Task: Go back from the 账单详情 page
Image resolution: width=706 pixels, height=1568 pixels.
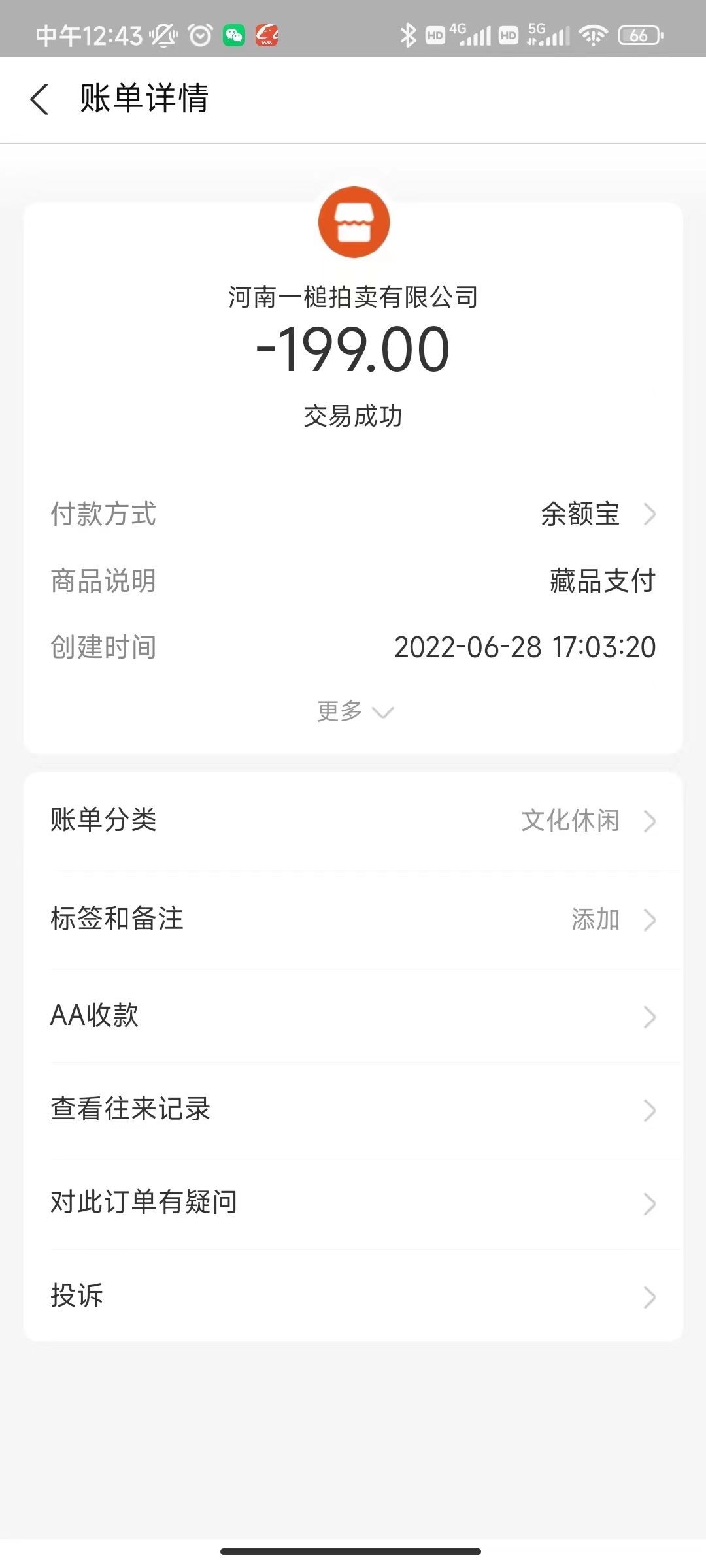Action: [40, 99]
